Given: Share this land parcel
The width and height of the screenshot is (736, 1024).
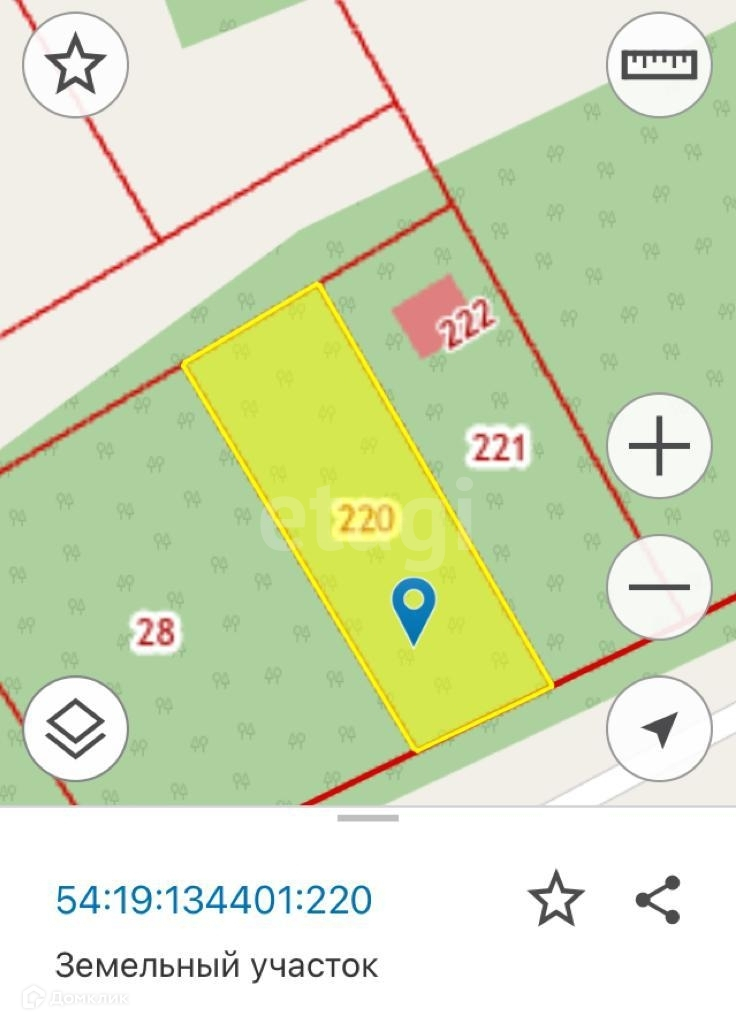Looking at the screenshot, I should 658,899.
